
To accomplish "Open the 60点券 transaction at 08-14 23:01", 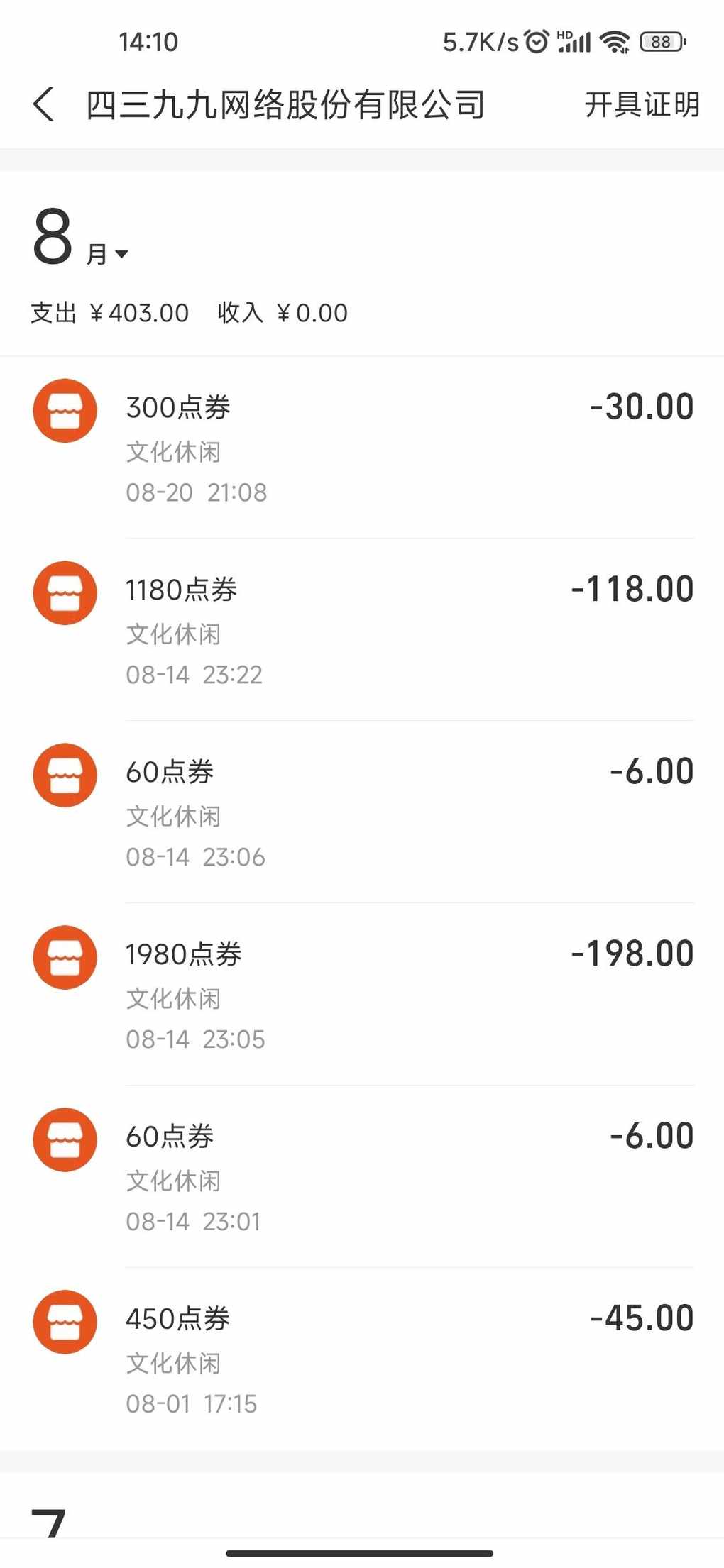I will tap(362, 1177).
